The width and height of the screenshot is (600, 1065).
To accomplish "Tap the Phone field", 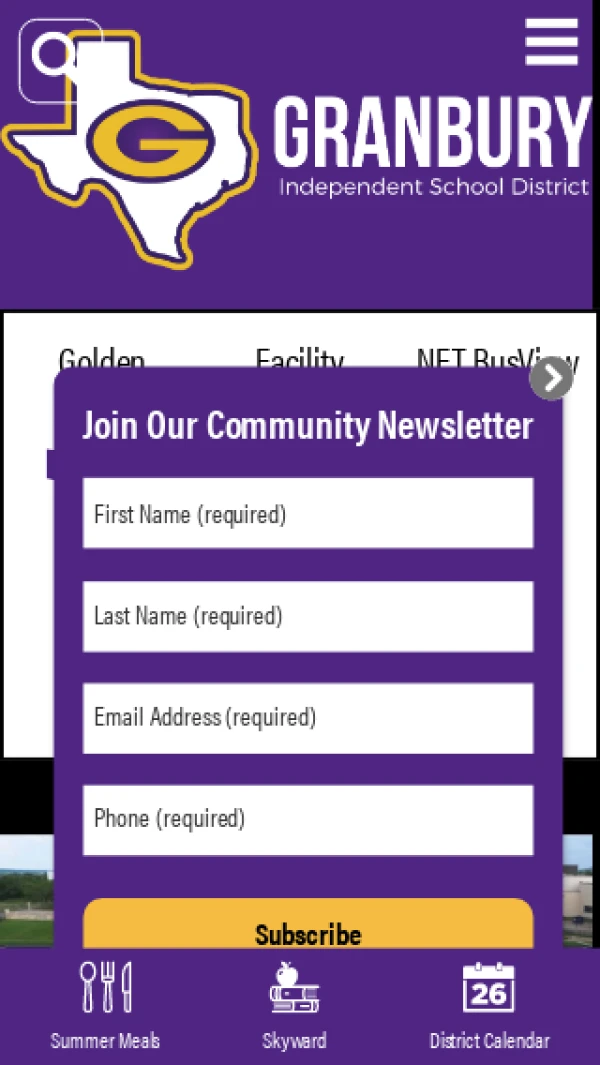I will point(308,820).
